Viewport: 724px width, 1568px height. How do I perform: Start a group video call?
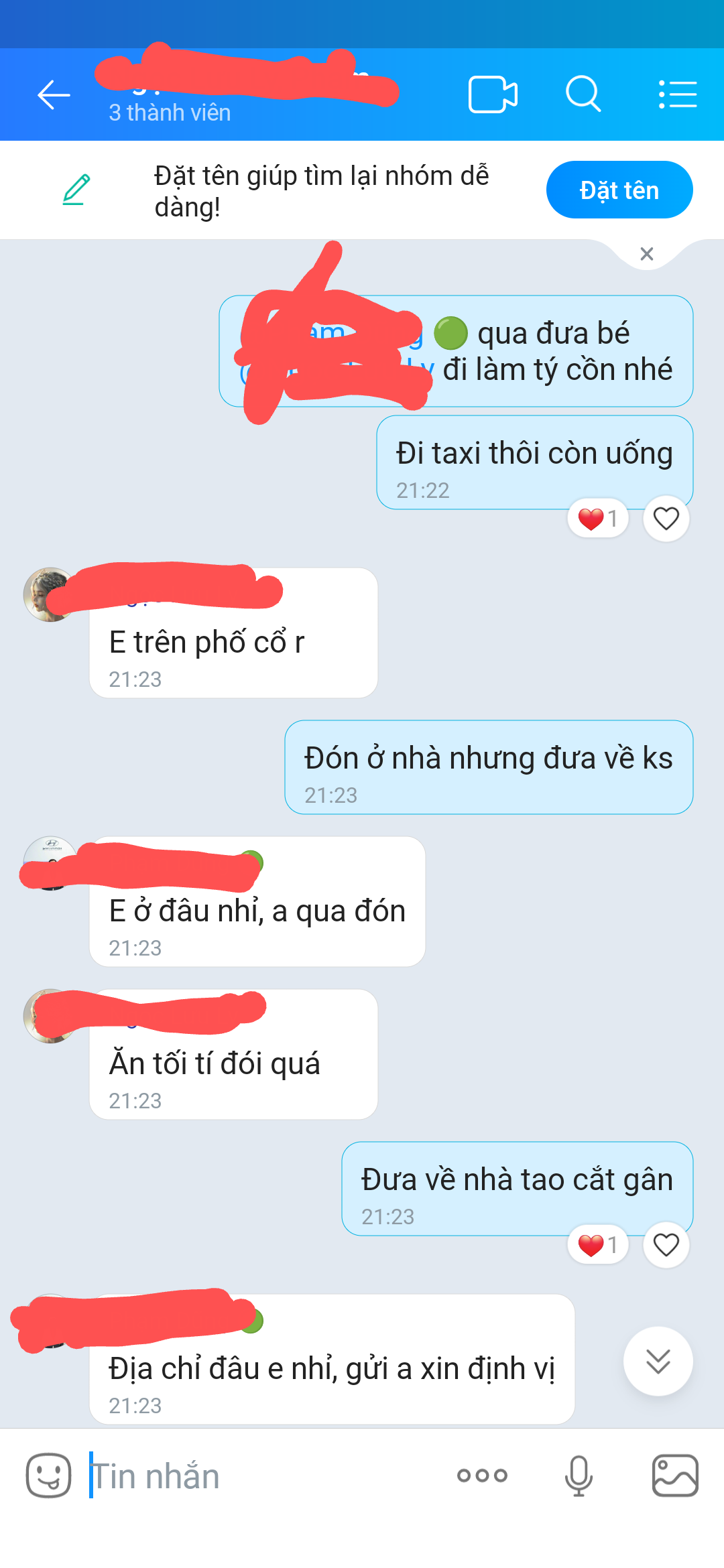click(493, 94)
